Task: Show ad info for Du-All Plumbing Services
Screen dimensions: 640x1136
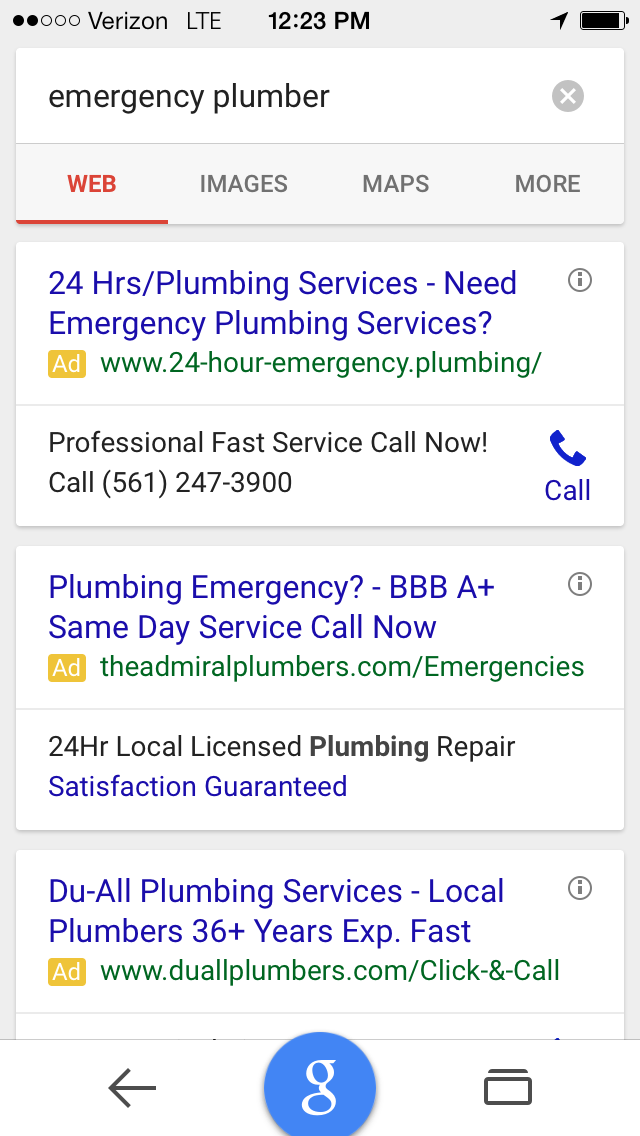Action: 580,888
